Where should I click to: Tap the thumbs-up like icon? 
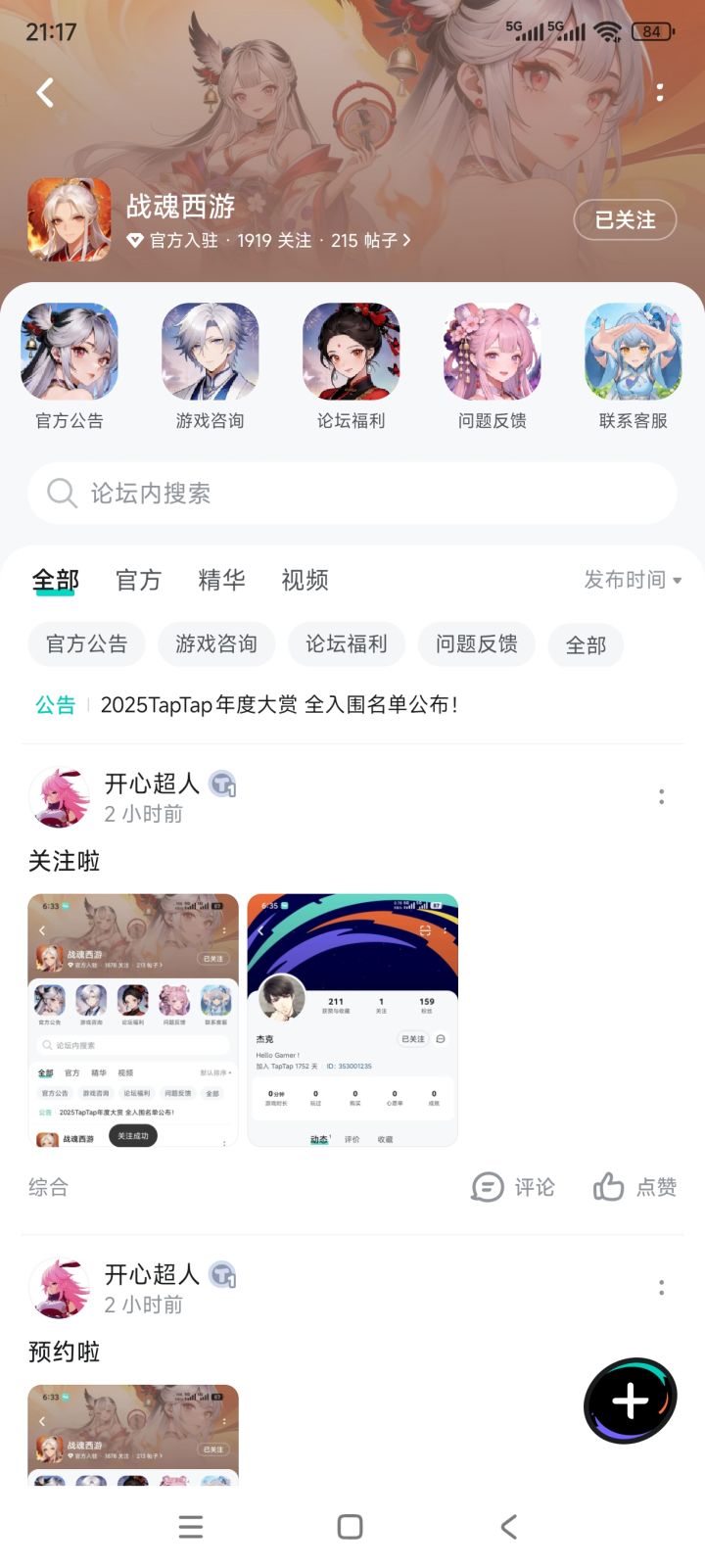click(608, 1187)
